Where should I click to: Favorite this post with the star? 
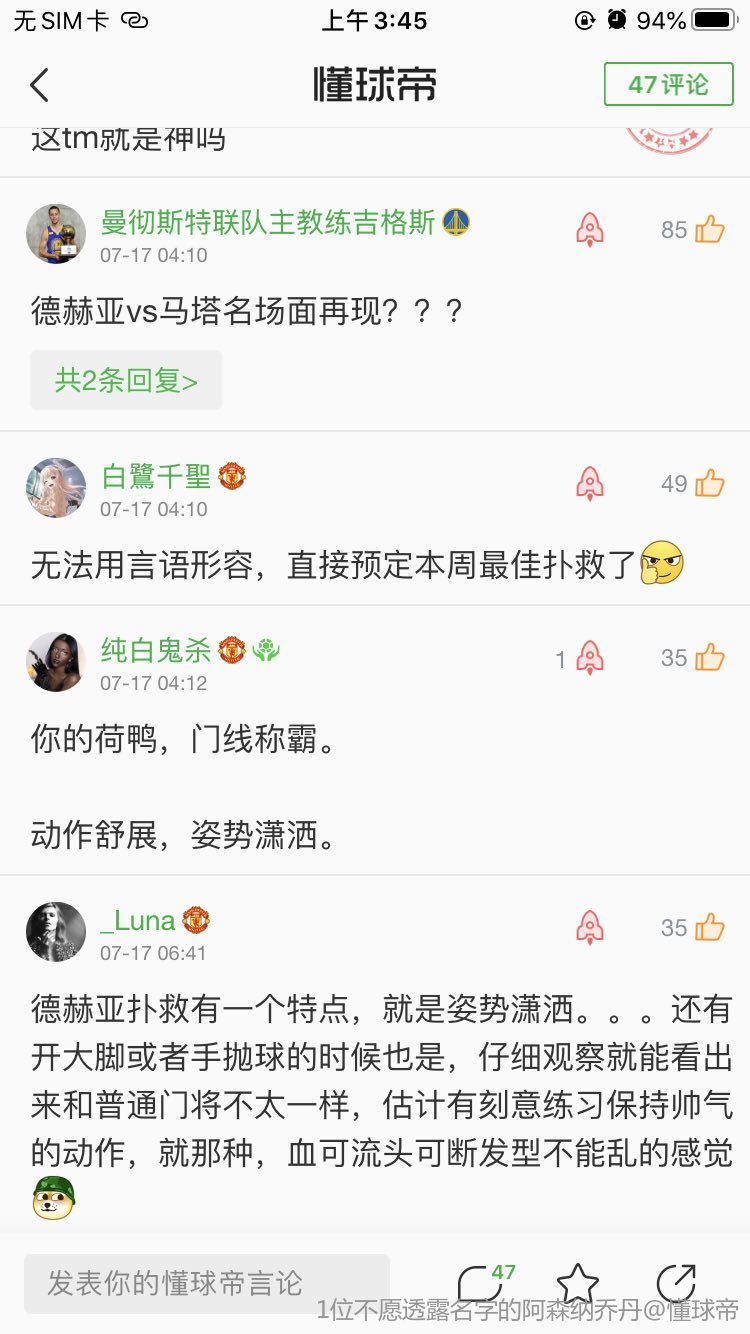tap(577, 1283)
